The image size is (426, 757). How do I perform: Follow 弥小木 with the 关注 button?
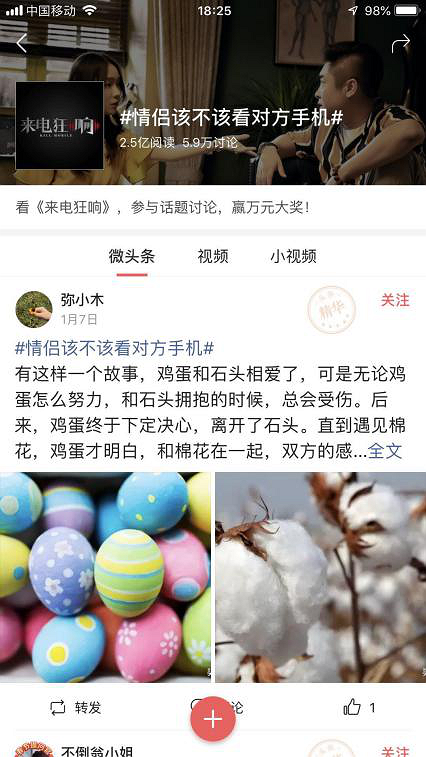click(x=395, y=300)
